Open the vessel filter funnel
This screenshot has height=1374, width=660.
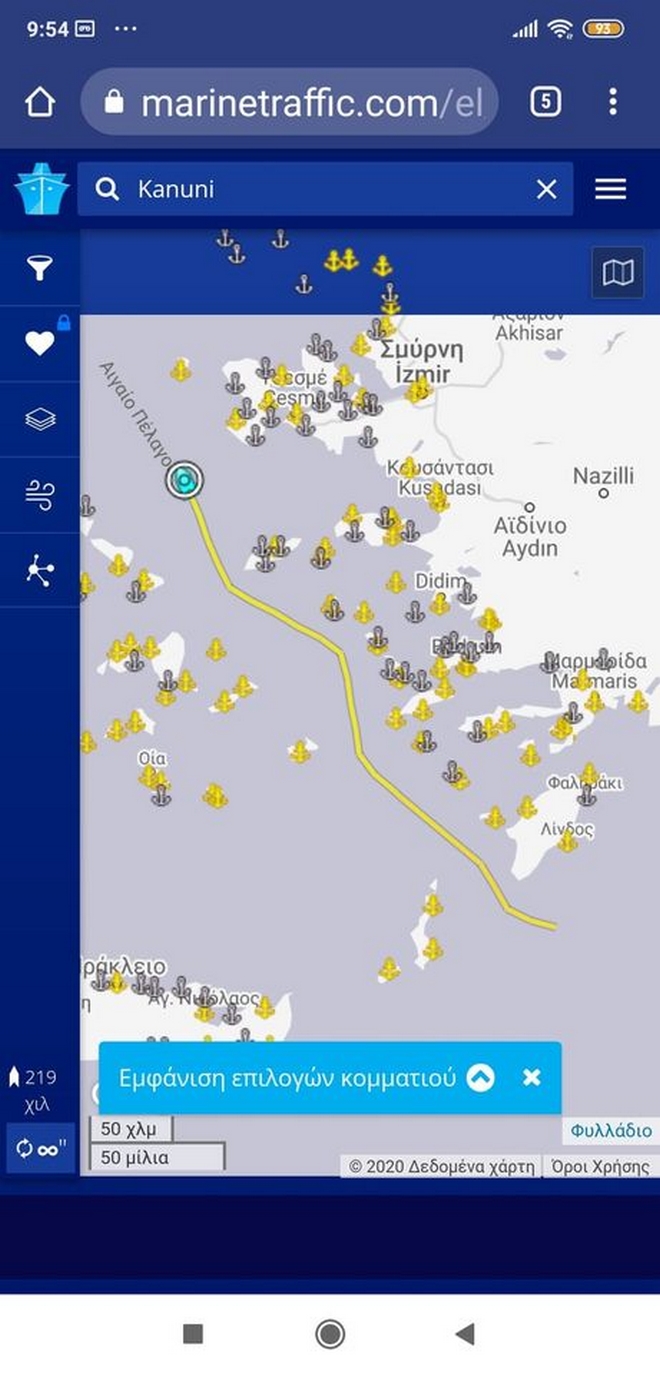point(39,268)
